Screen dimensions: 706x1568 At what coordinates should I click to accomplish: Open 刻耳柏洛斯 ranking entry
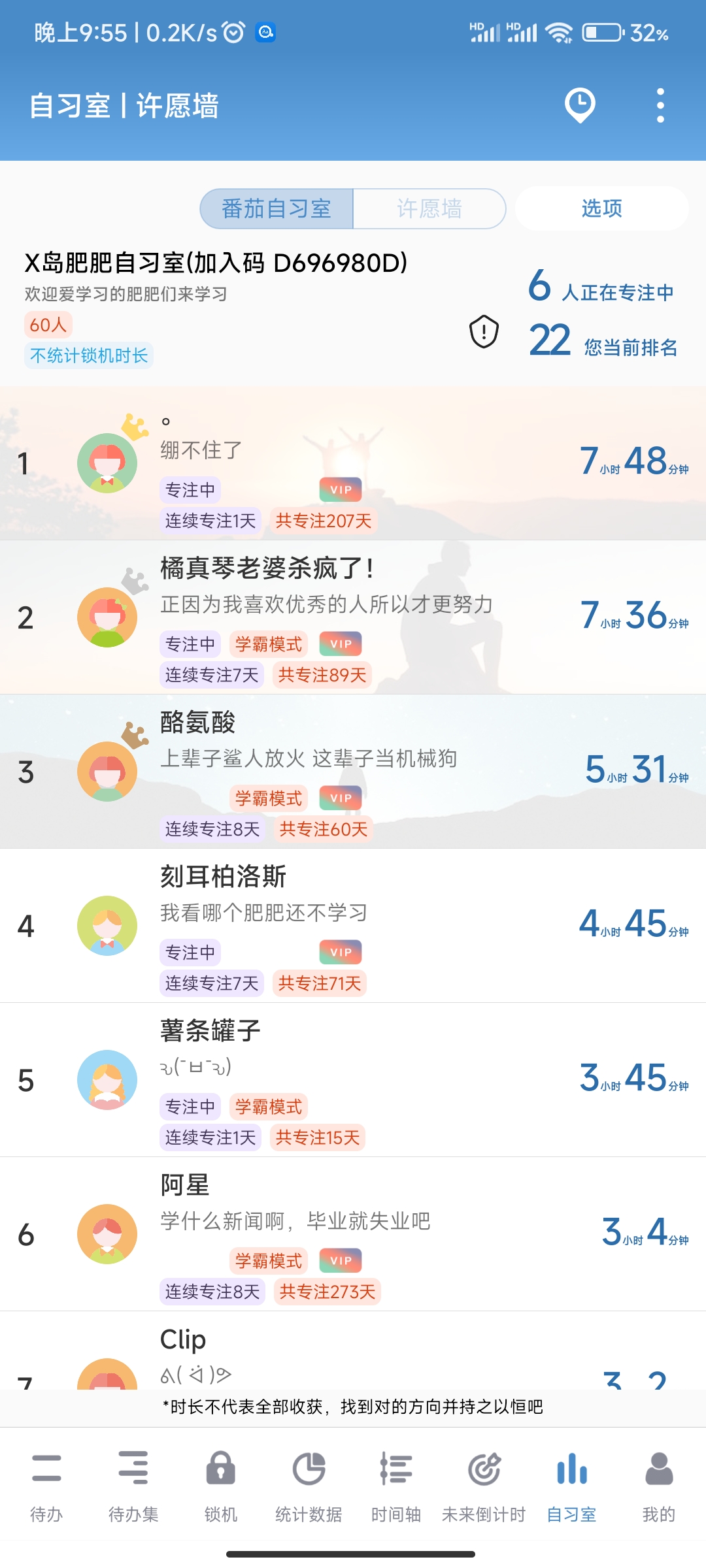tap(353, 926)
